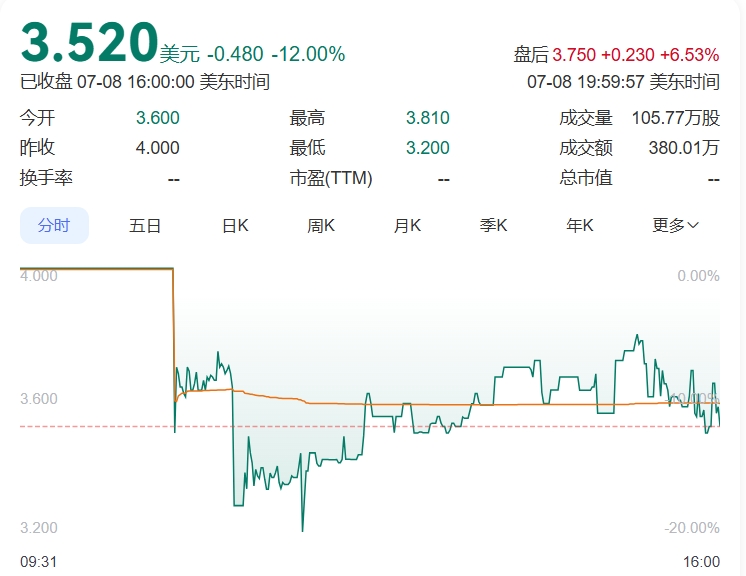Open the 周K weekly candlestick chart
Viewport: 746px width, 576px height.
coord(321,226)
